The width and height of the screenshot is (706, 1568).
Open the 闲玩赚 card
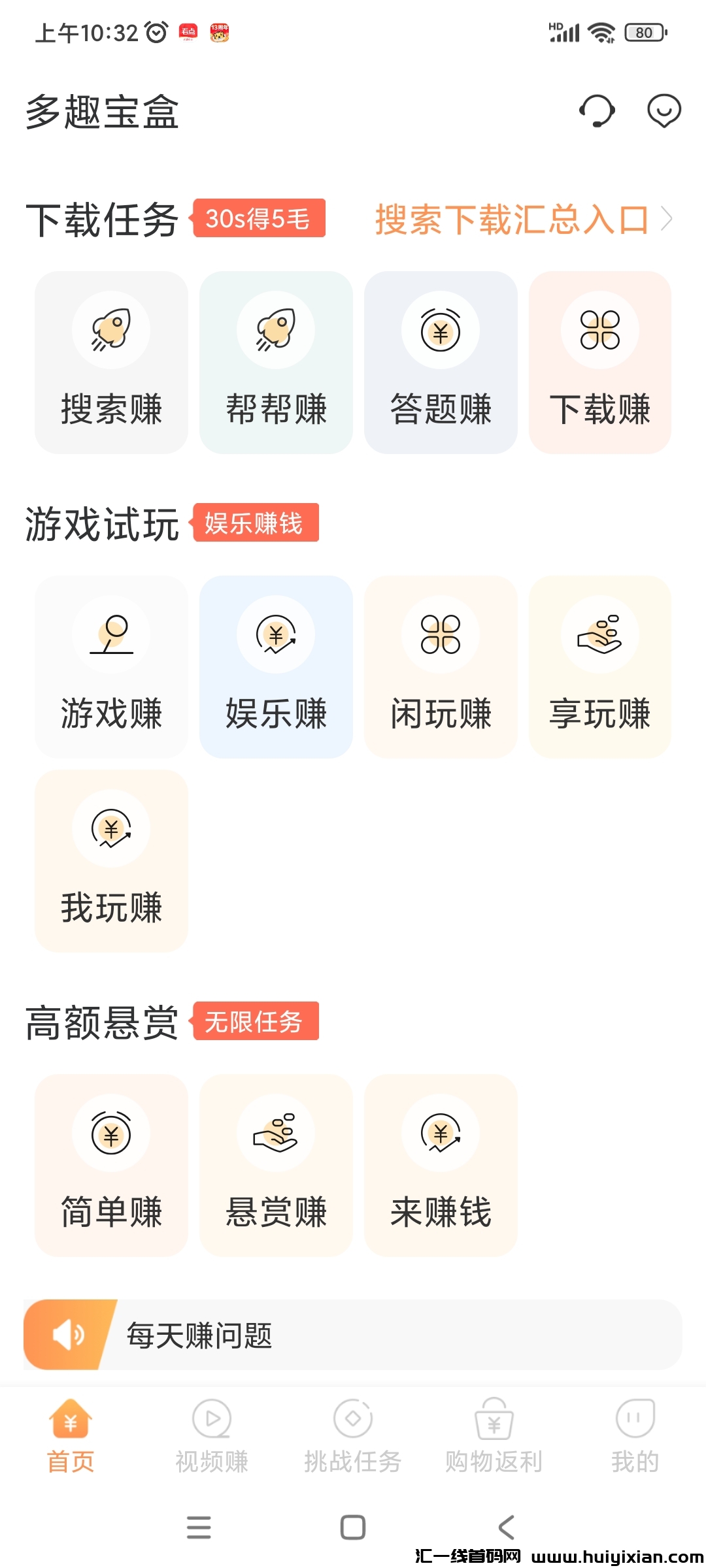pos(441,666)
